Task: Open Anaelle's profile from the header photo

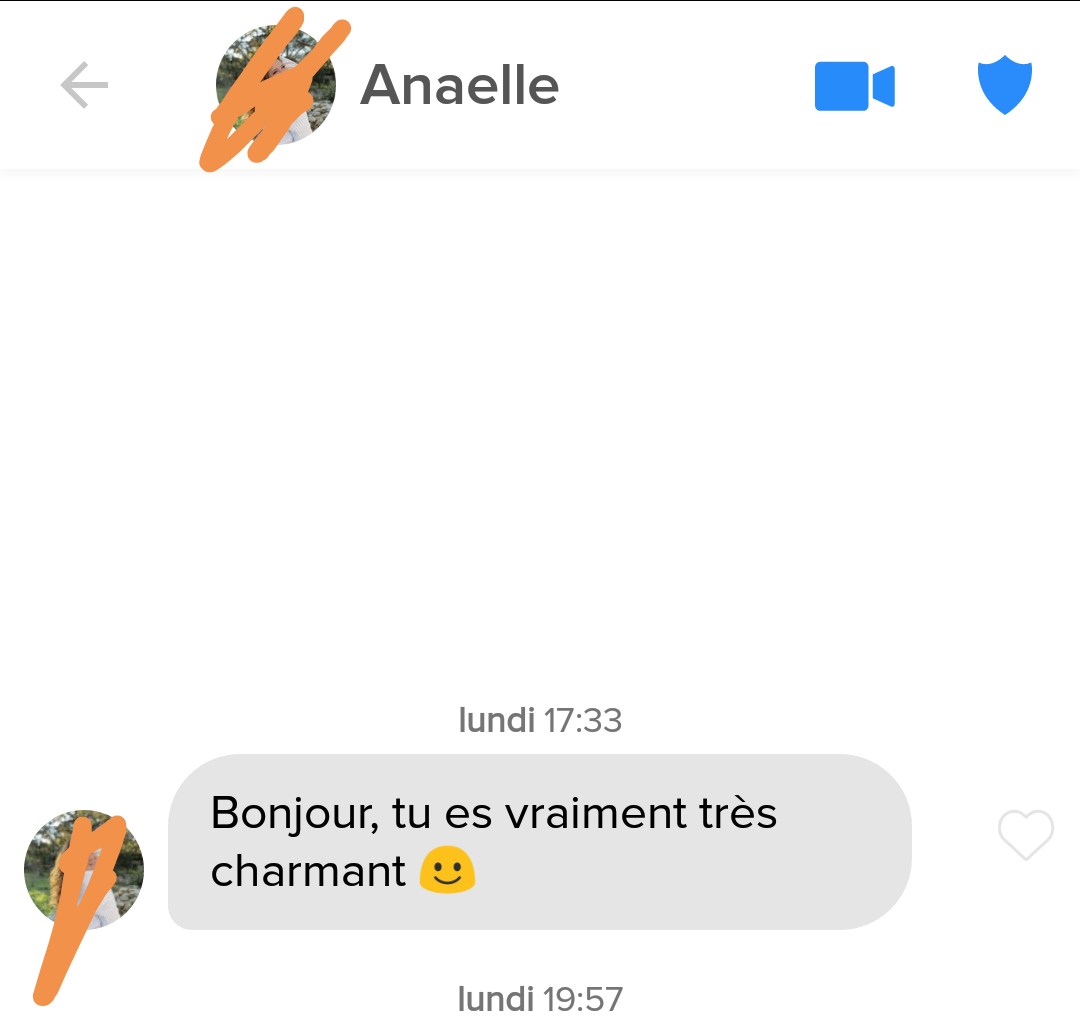Action: click(276, 86)
